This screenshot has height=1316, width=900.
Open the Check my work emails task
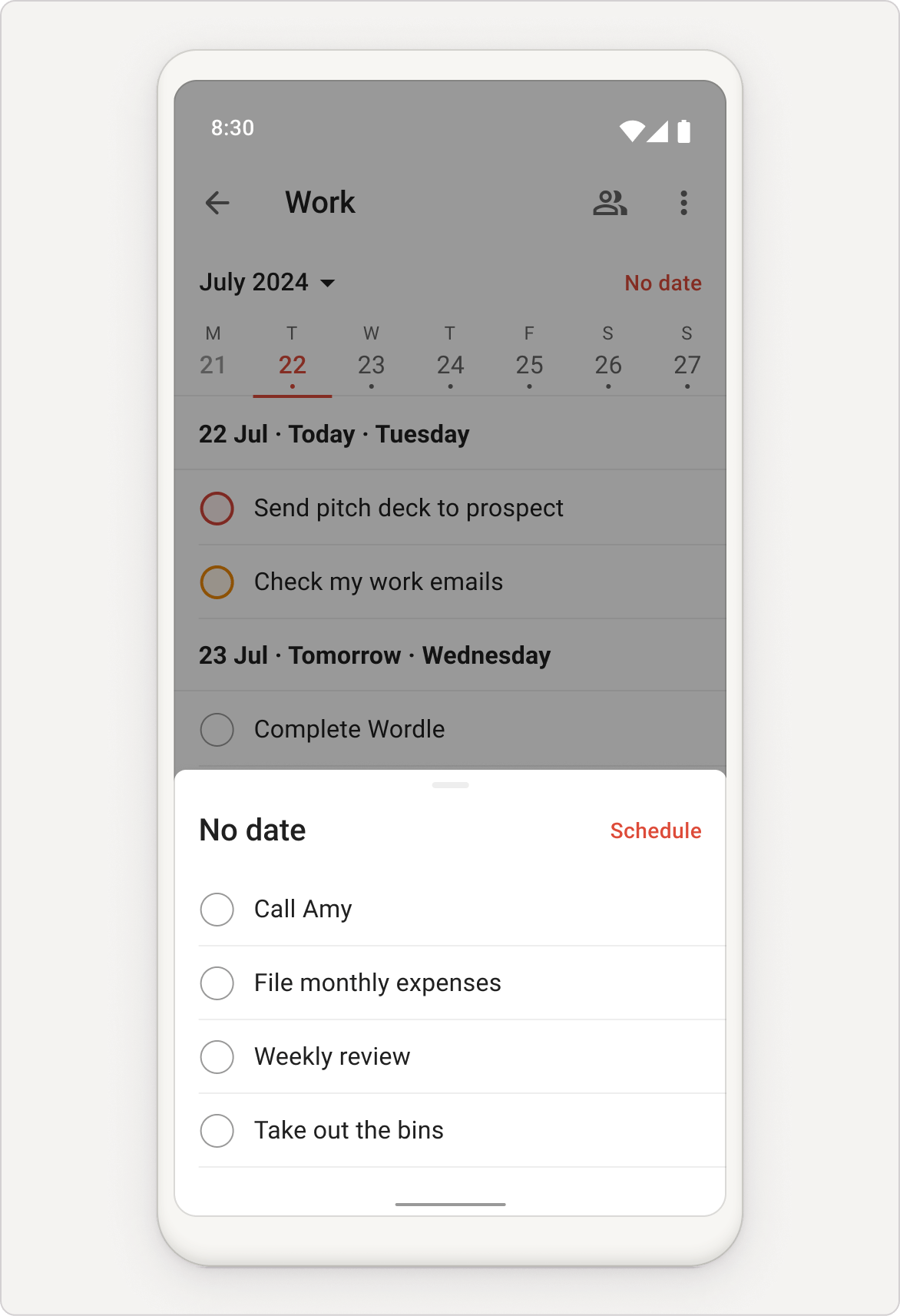click(379, 582)
